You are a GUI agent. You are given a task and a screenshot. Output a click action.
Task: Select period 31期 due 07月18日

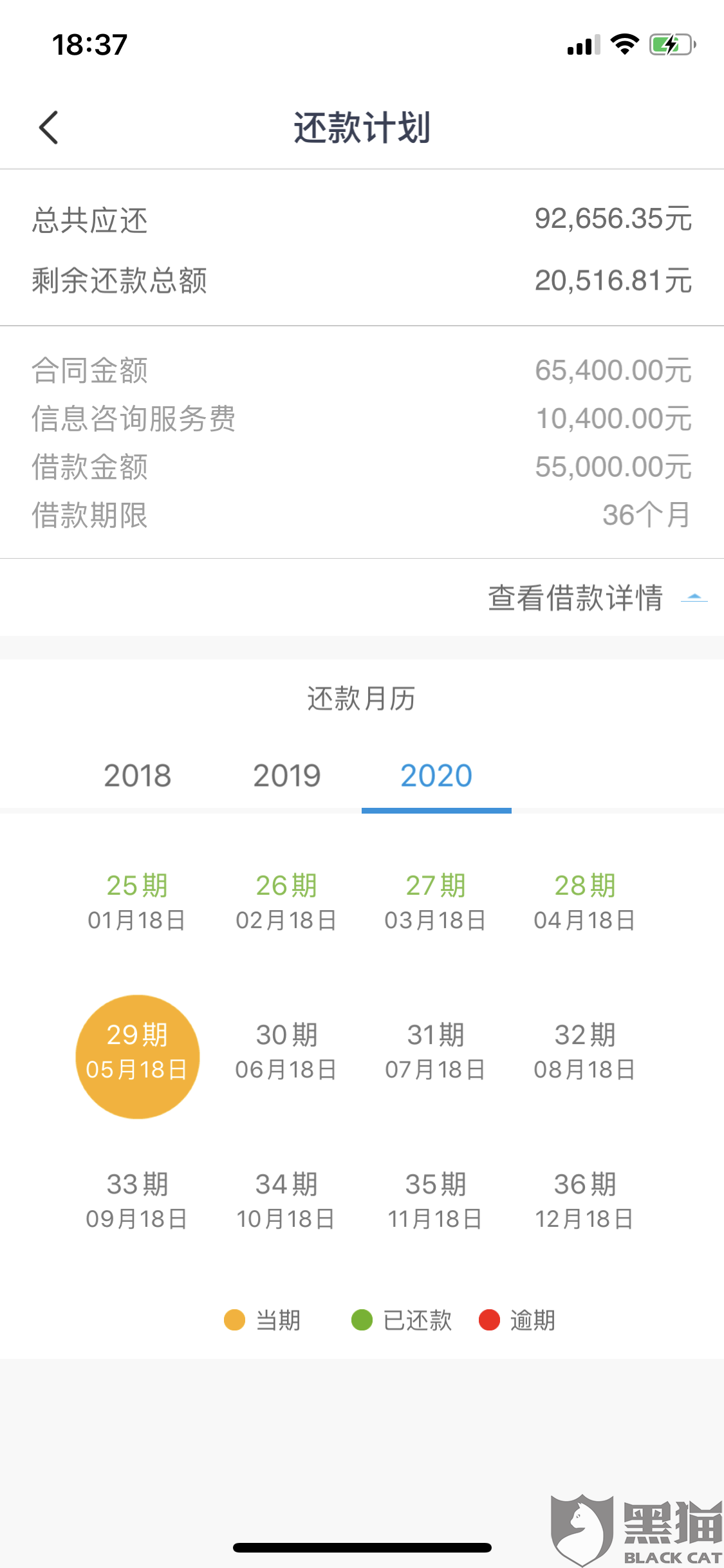[436, 1052]
